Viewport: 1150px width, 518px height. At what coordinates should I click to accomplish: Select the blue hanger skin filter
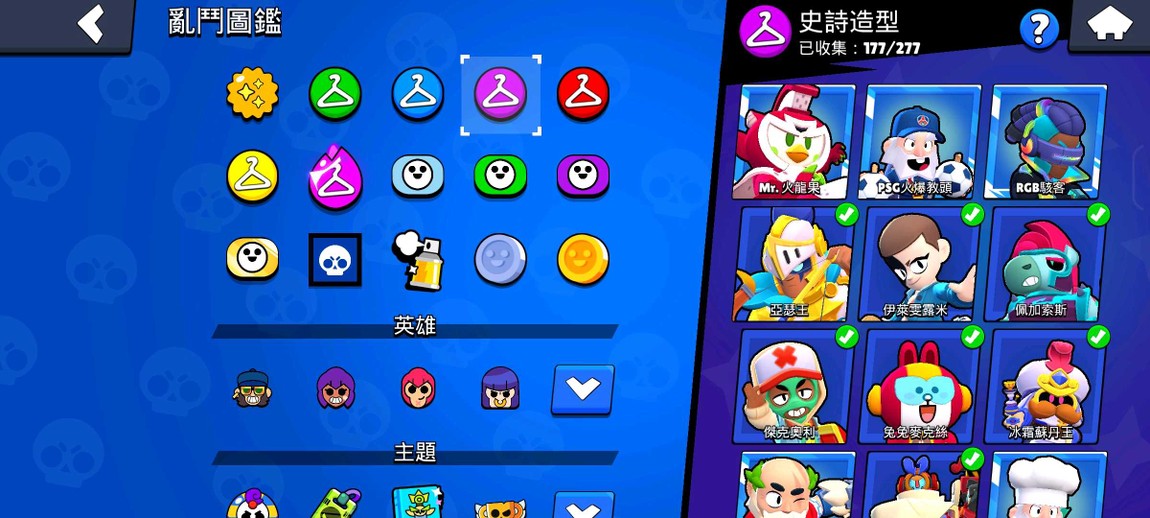(417, 93)
